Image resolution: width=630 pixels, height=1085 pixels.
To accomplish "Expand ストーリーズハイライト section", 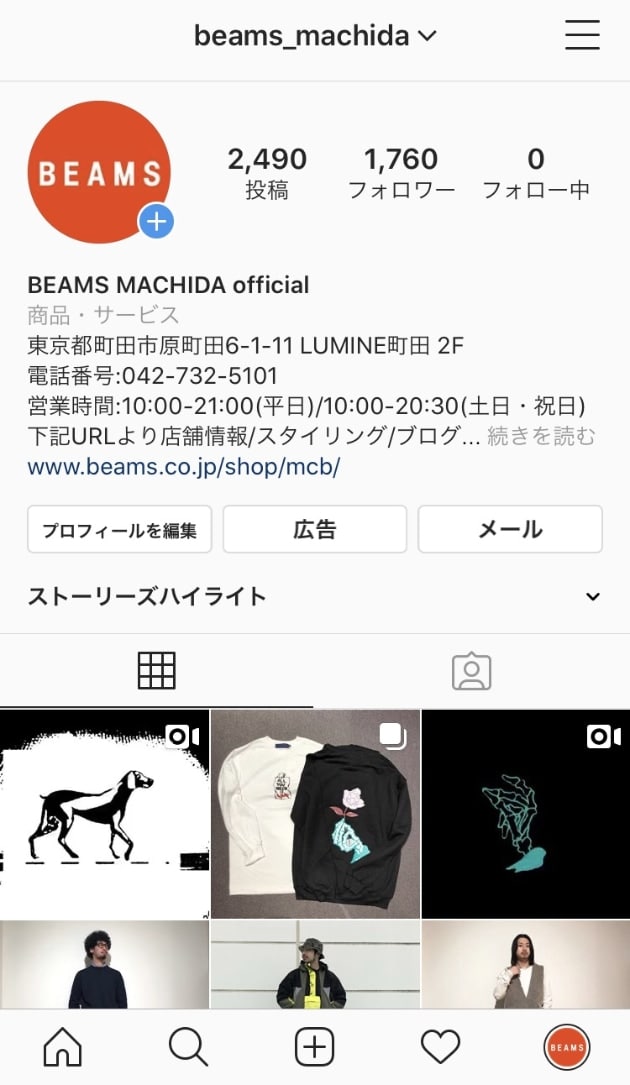I will [x=592, y=597].
